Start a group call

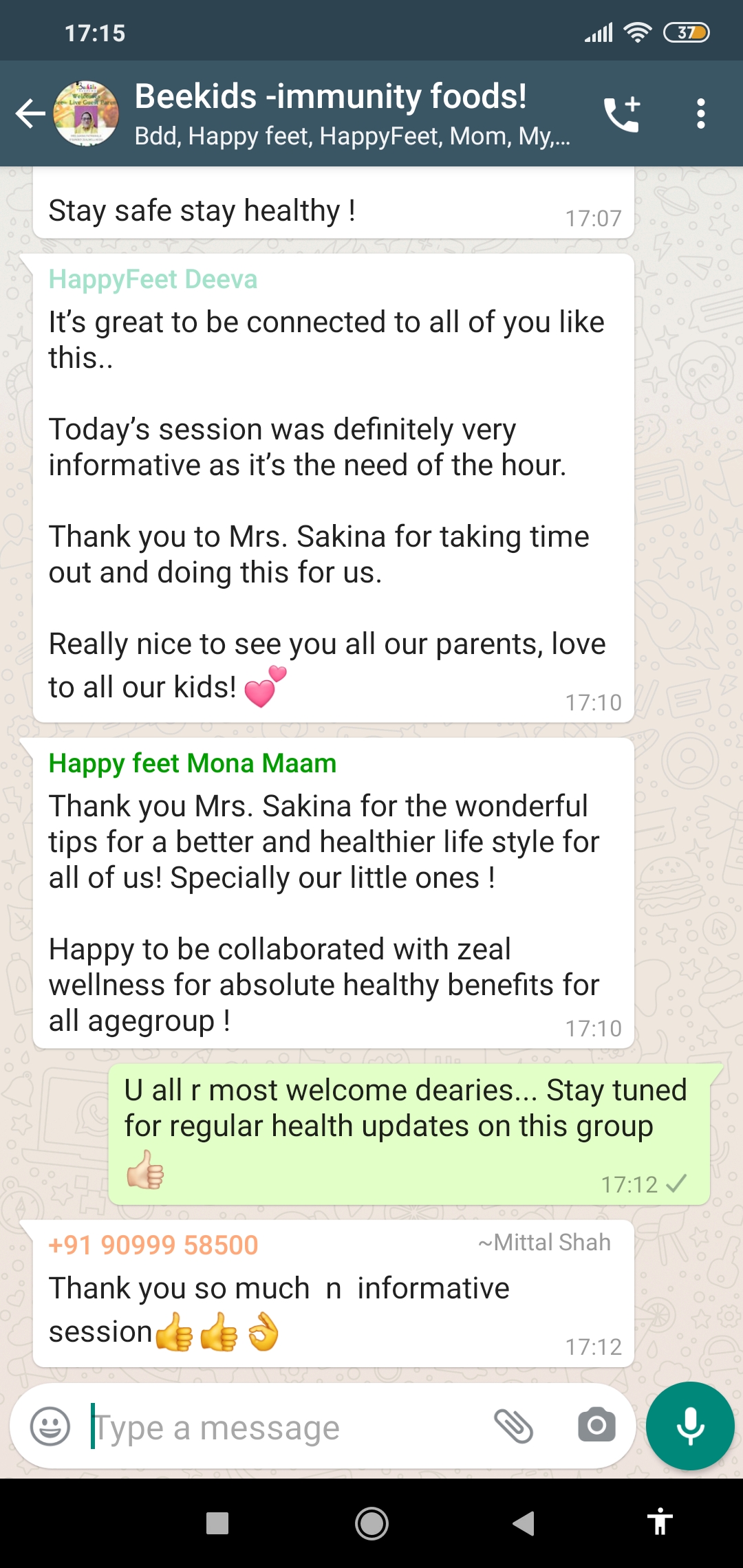click(622, 114)
